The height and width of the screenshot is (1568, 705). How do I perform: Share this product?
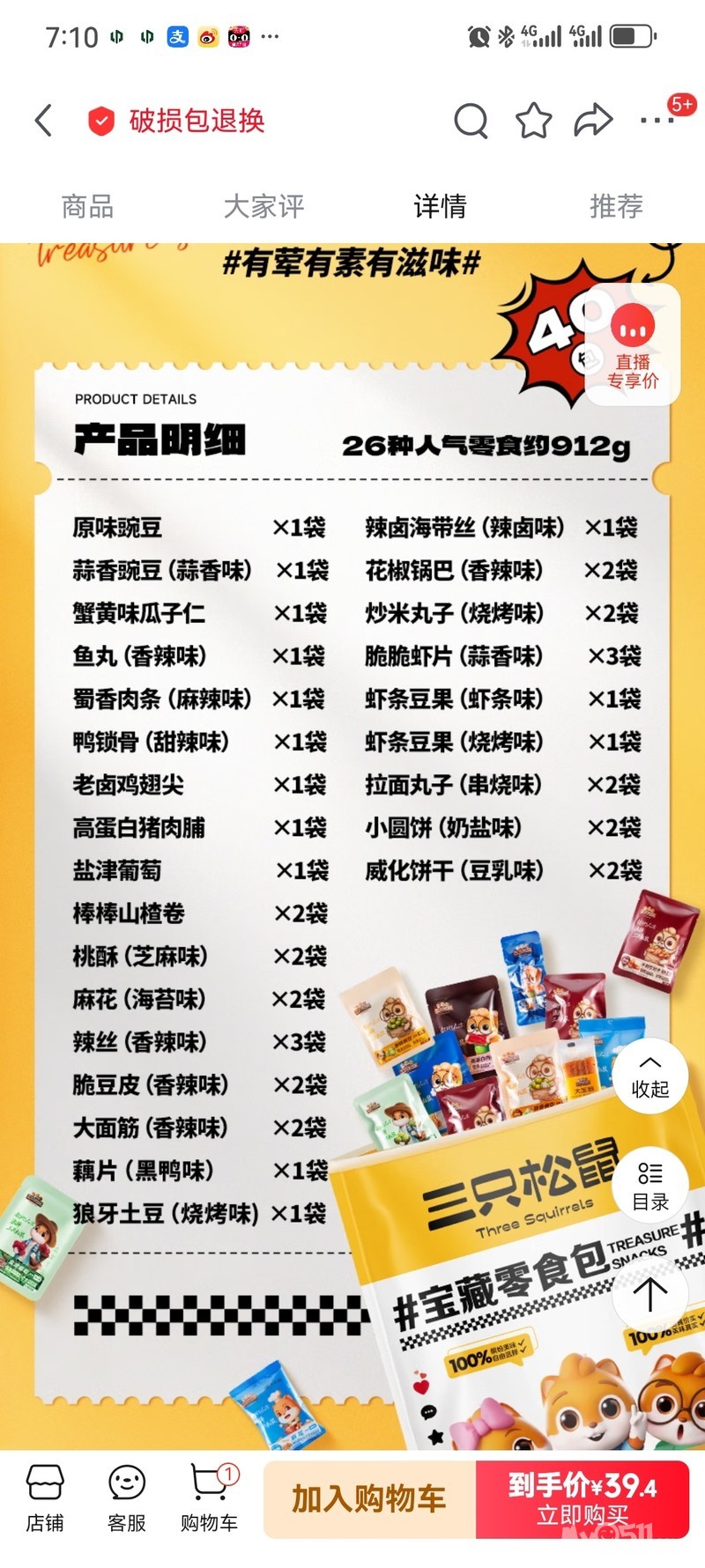tap(593, 121)
